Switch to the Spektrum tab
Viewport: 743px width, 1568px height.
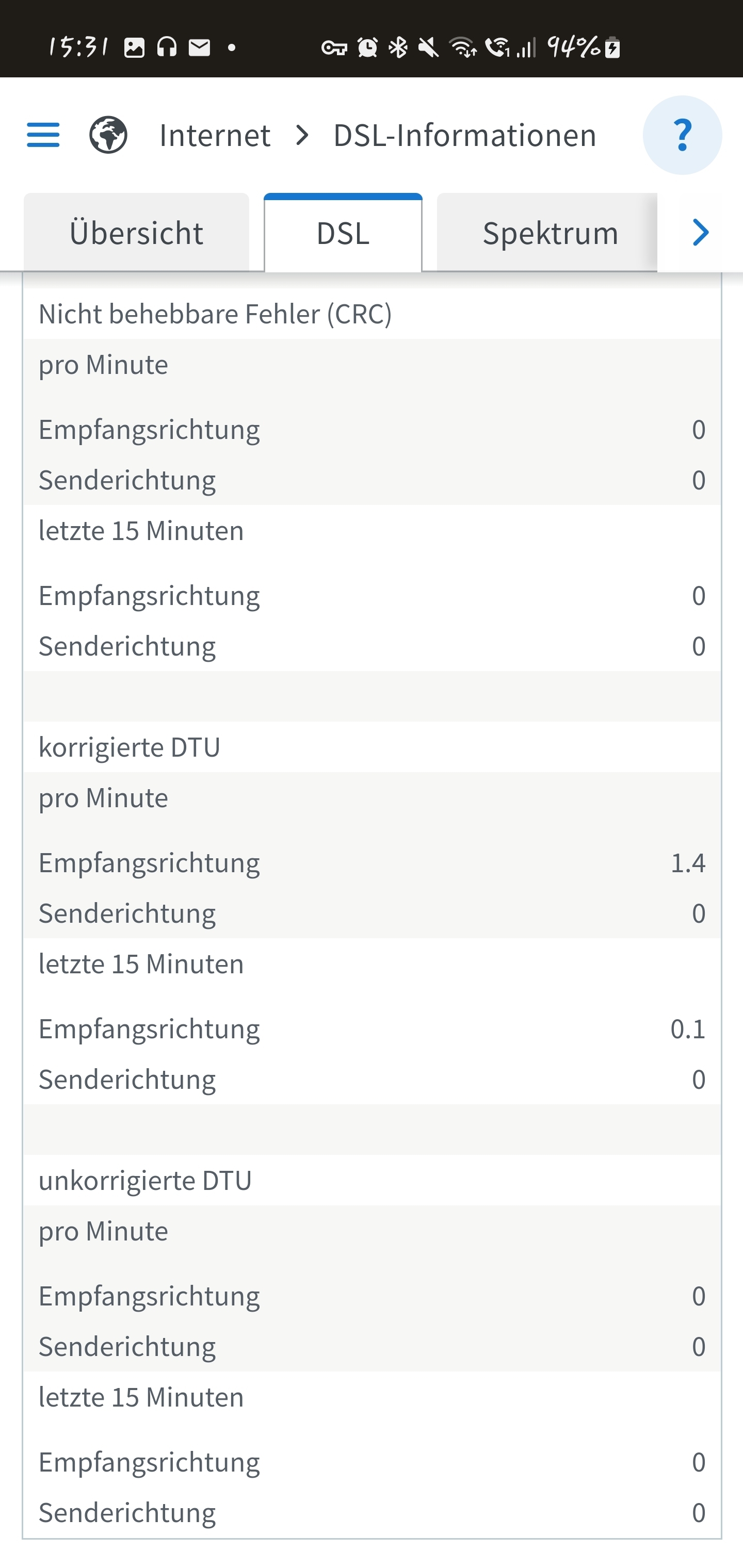[x=550, y=232]
